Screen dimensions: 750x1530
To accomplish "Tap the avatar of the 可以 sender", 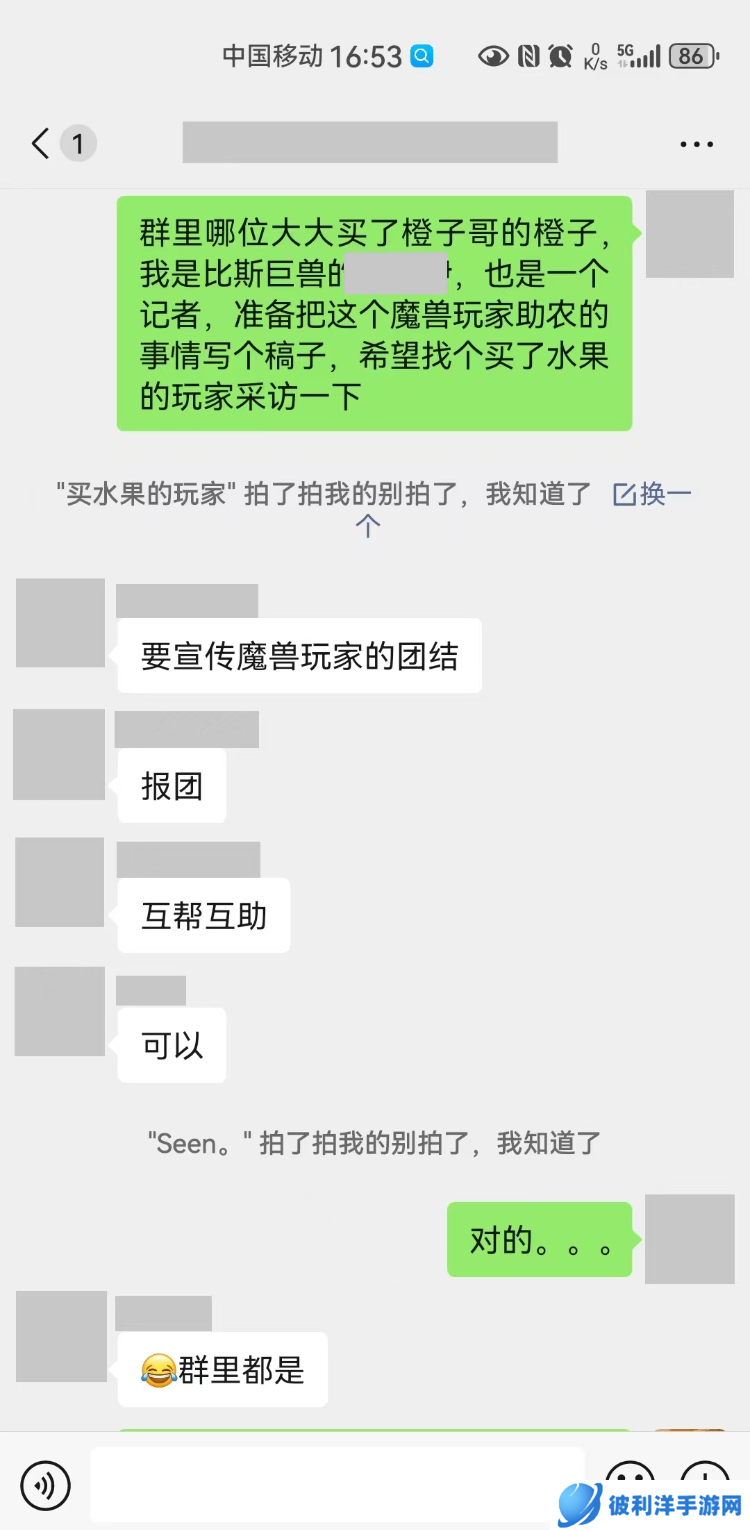I will pos(59,1011).
